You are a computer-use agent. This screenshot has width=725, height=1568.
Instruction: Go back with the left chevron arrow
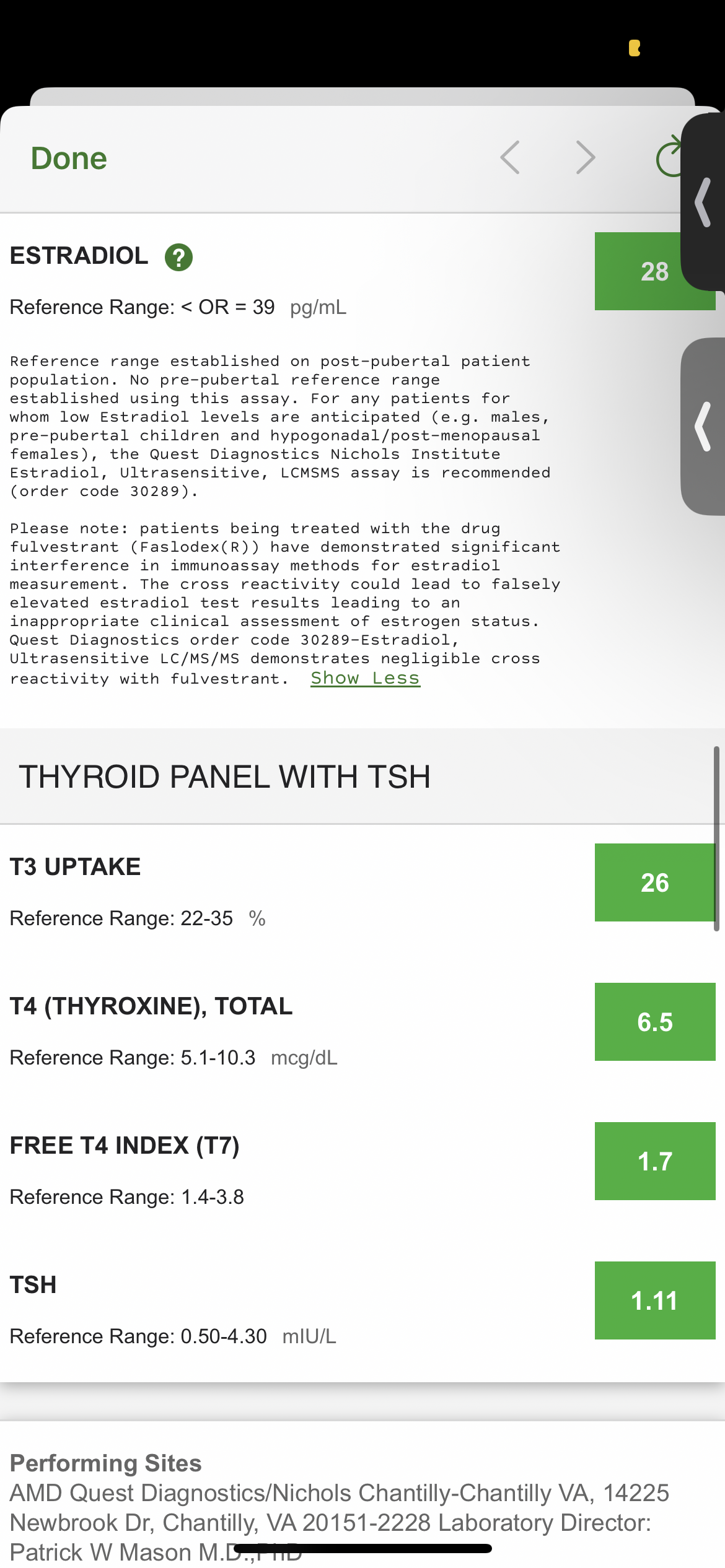(x=510, y=157)
